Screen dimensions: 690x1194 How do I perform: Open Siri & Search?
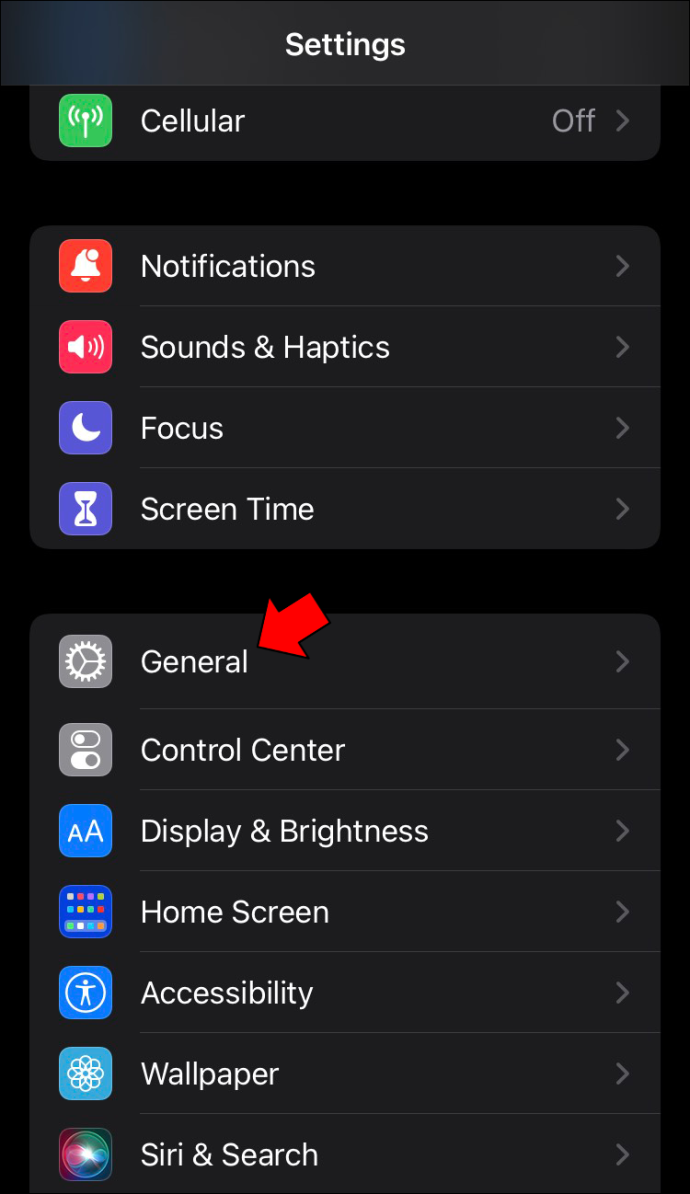click(344, 1154)
